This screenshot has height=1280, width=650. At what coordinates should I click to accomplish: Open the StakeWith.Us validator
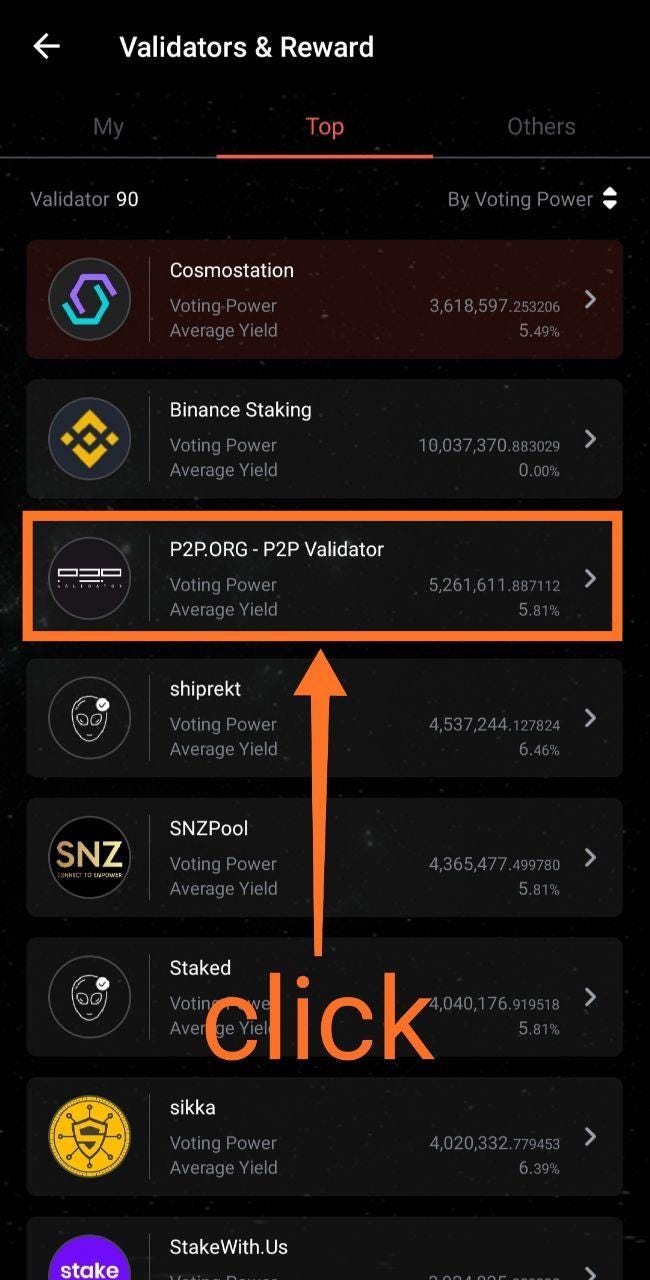[324, 1250]
